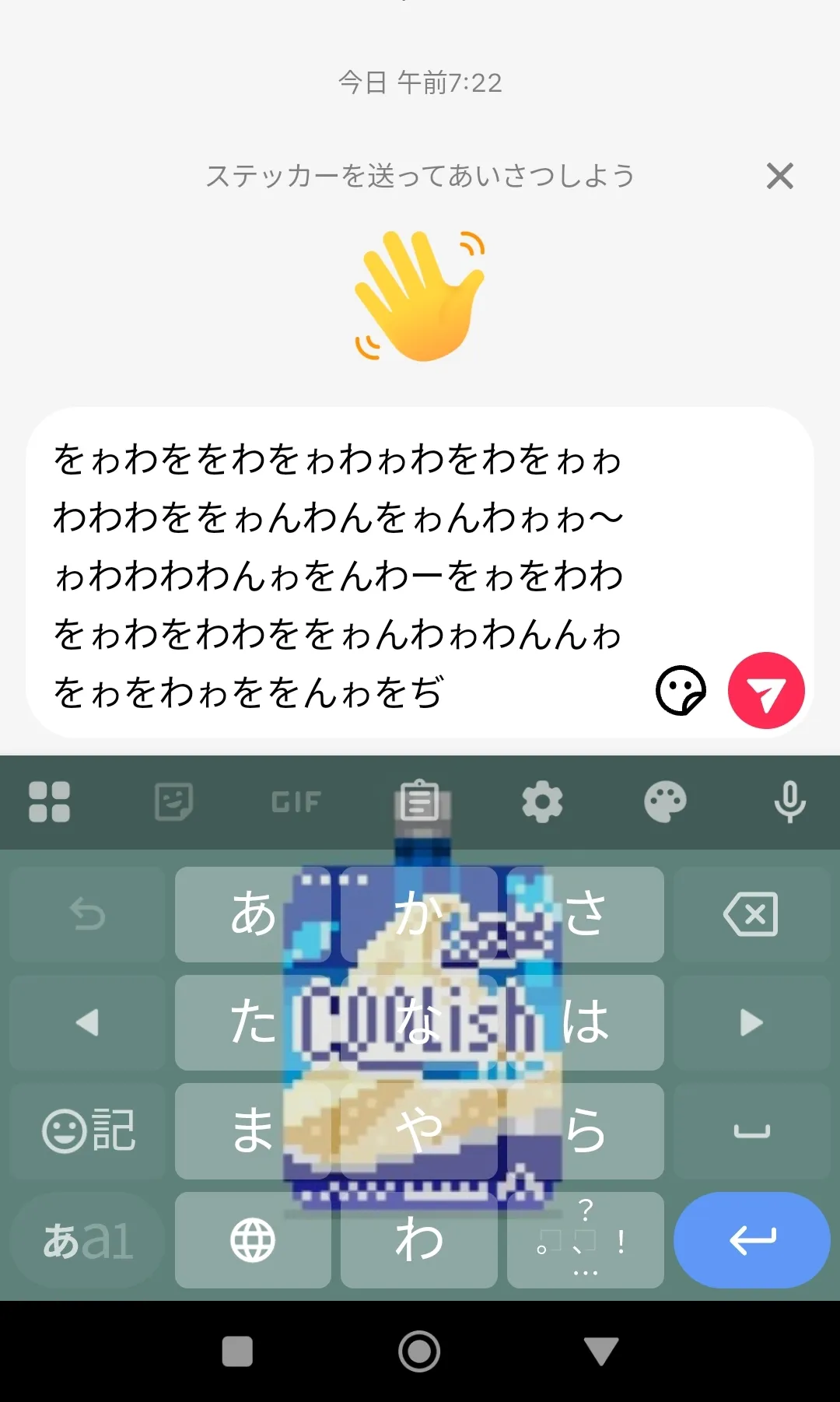Switch input mode with あa1 key

(x=87, y=1239)
